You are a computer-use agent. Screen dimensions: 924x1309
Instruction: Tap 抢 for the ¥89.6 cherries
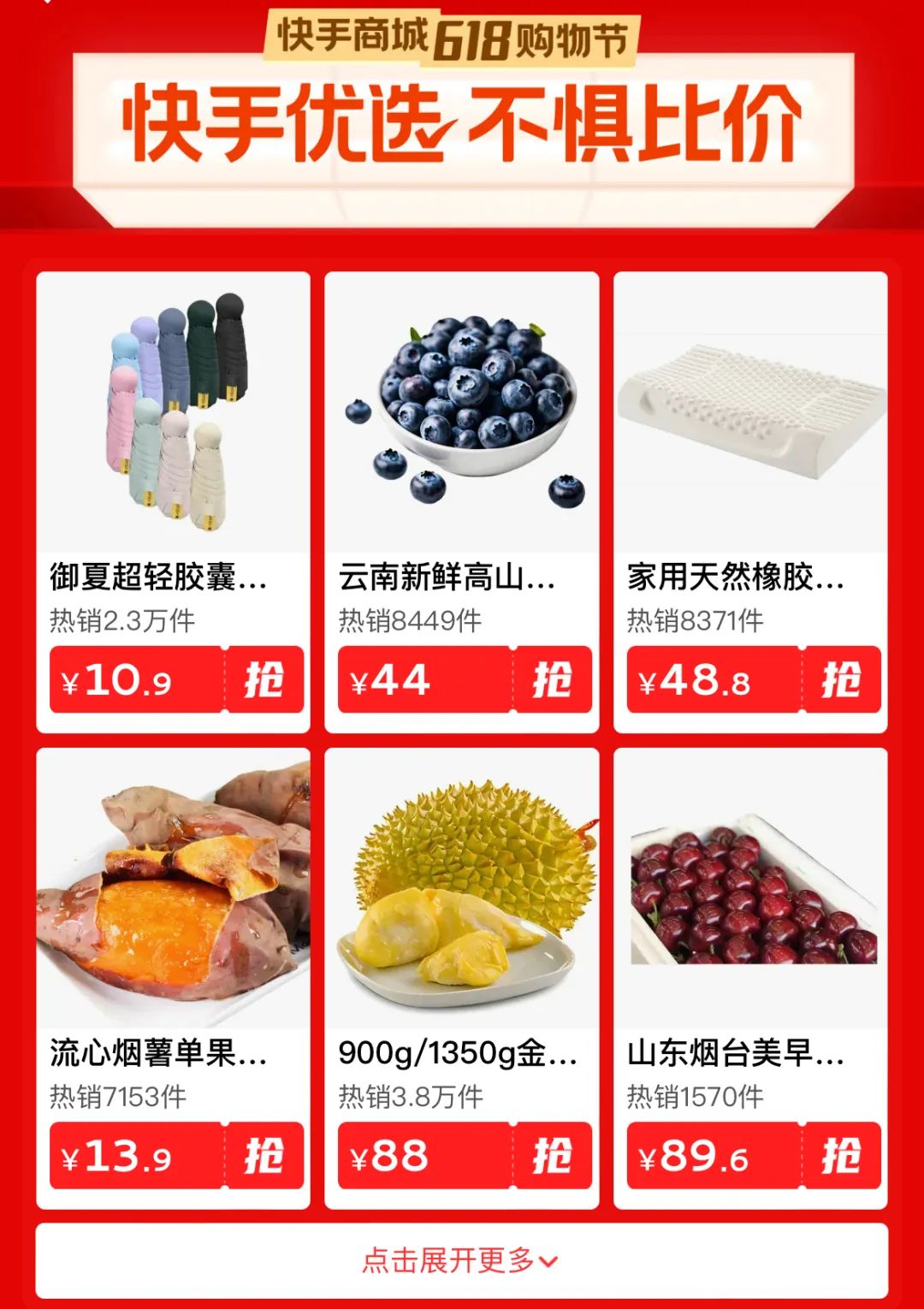point(841,1156)
